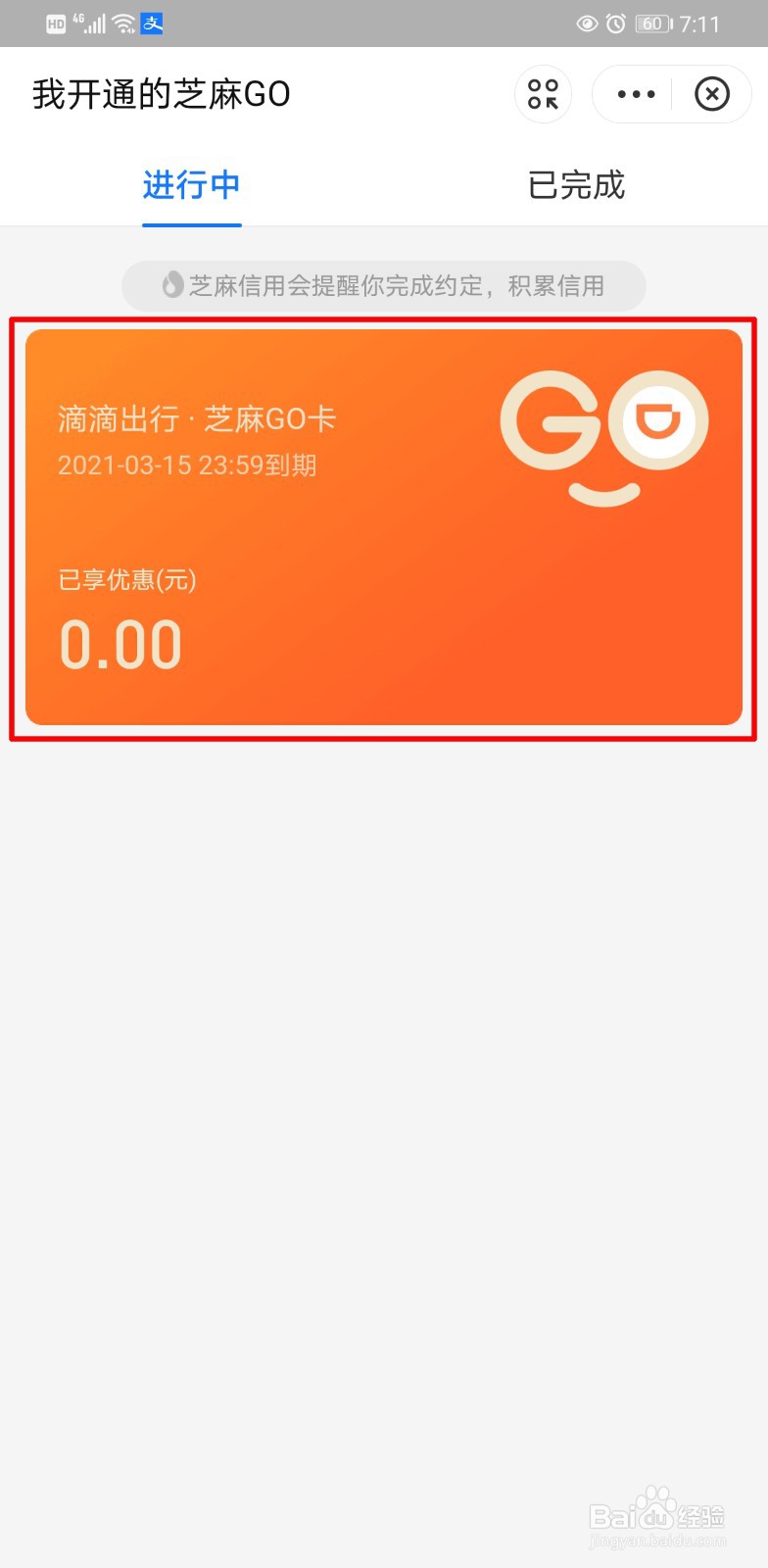Viewport: 768px width, 1568px height.
Task: Open the four-circle mini program shortcut icon
Action: (543, 94)
